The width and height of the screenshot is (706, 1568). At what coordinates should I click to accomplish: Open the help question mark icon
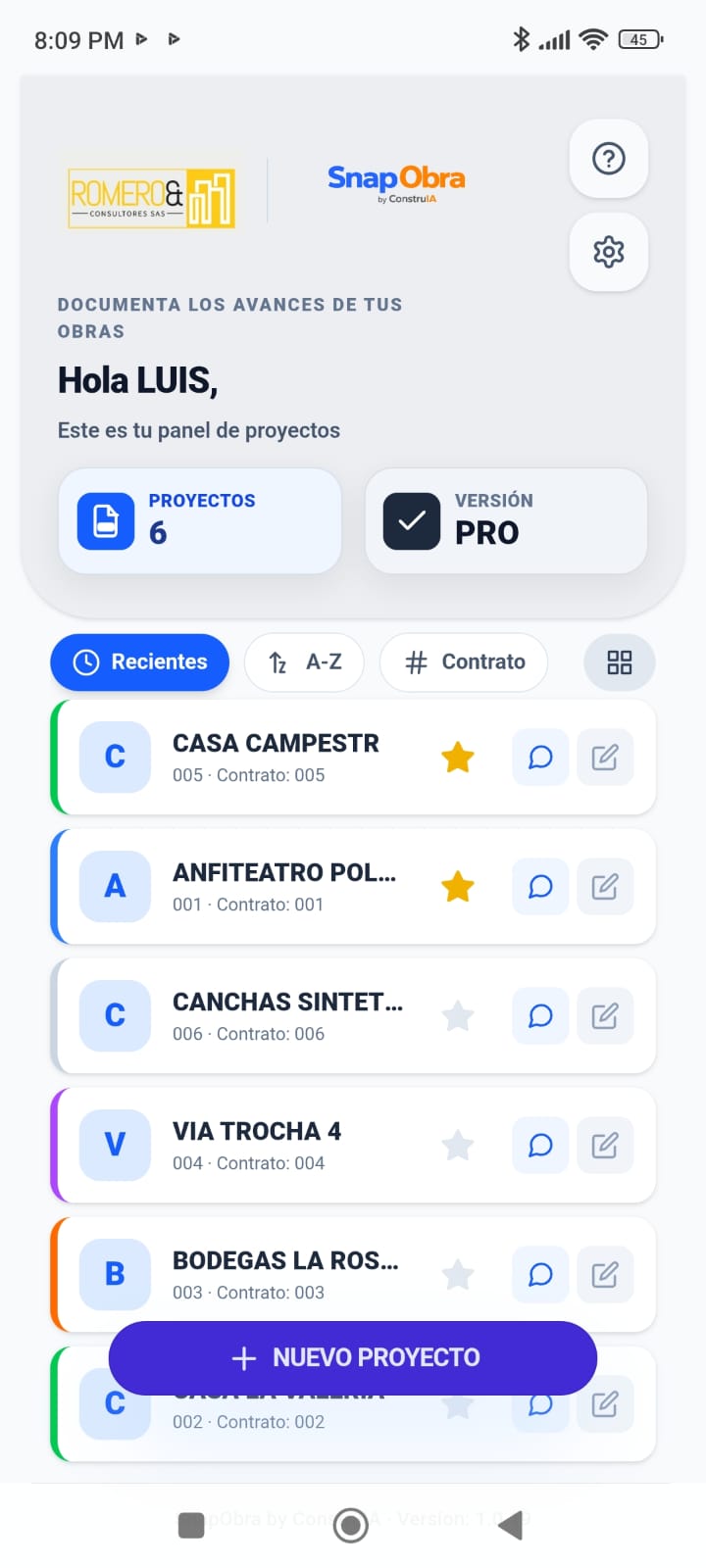[608, 159]
